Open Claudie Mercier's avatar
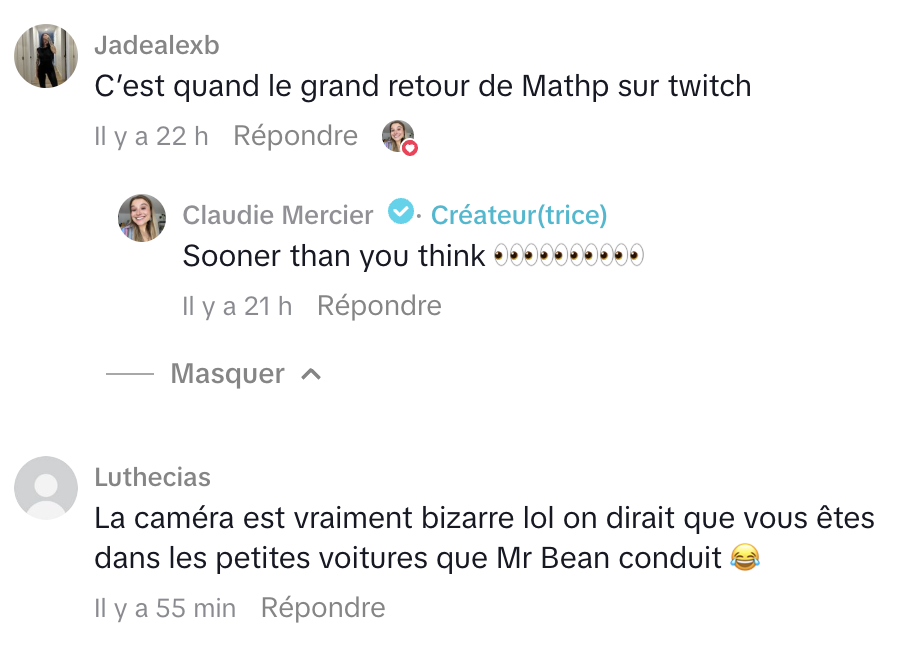 (x=142, y=218)
